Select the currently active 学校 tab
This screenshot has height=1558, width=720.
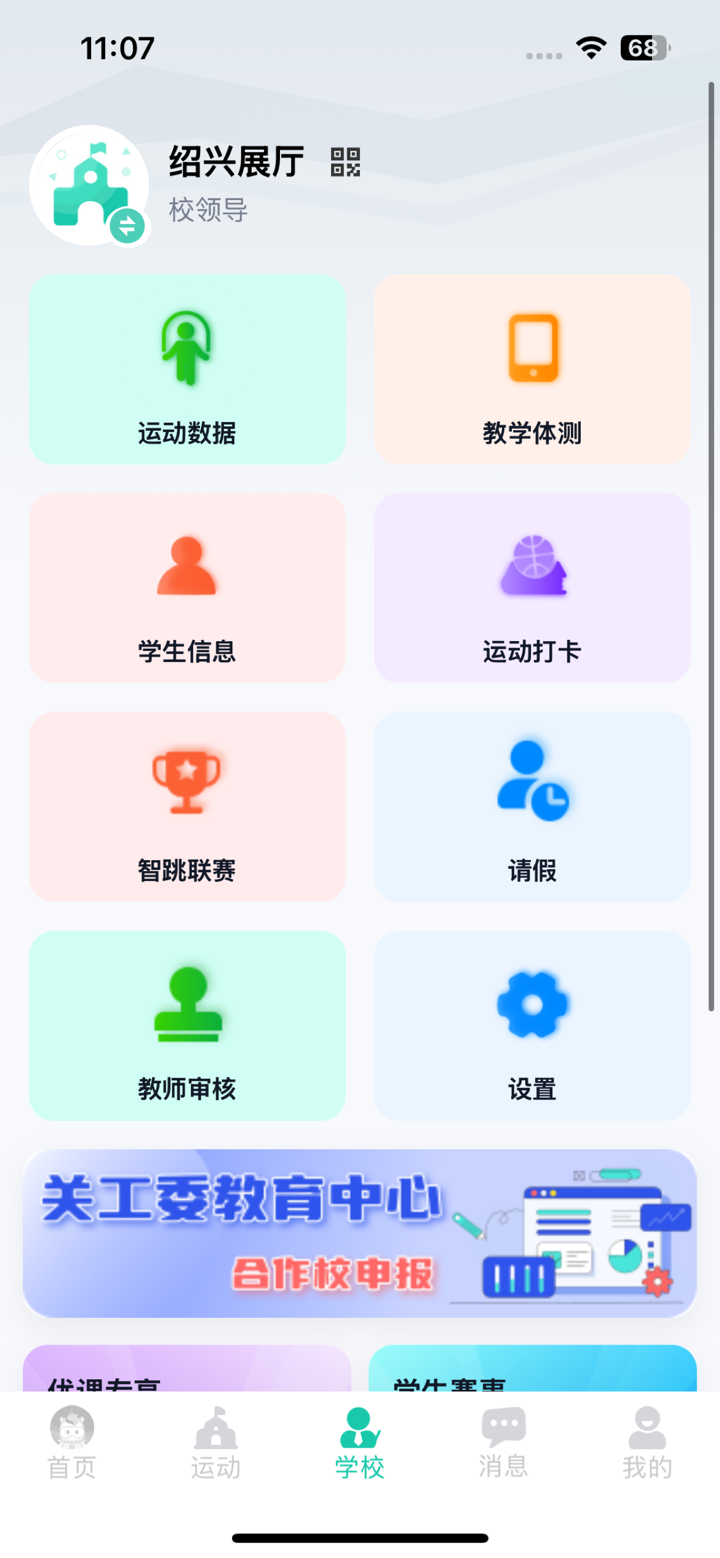[358, 1440]
